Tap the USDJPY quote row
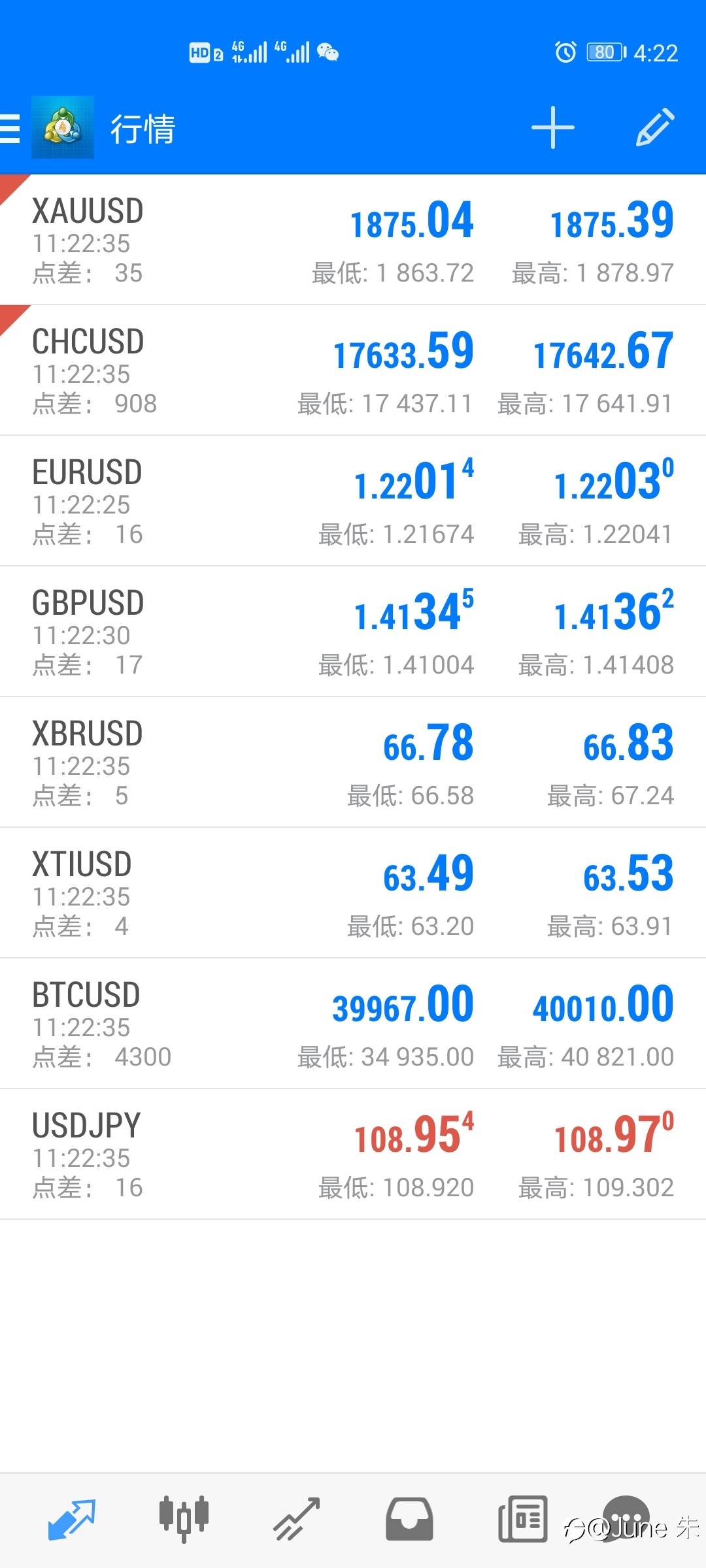This screenshot has height=1568, width=706. pyautogui.click(x=353, y=1154)
